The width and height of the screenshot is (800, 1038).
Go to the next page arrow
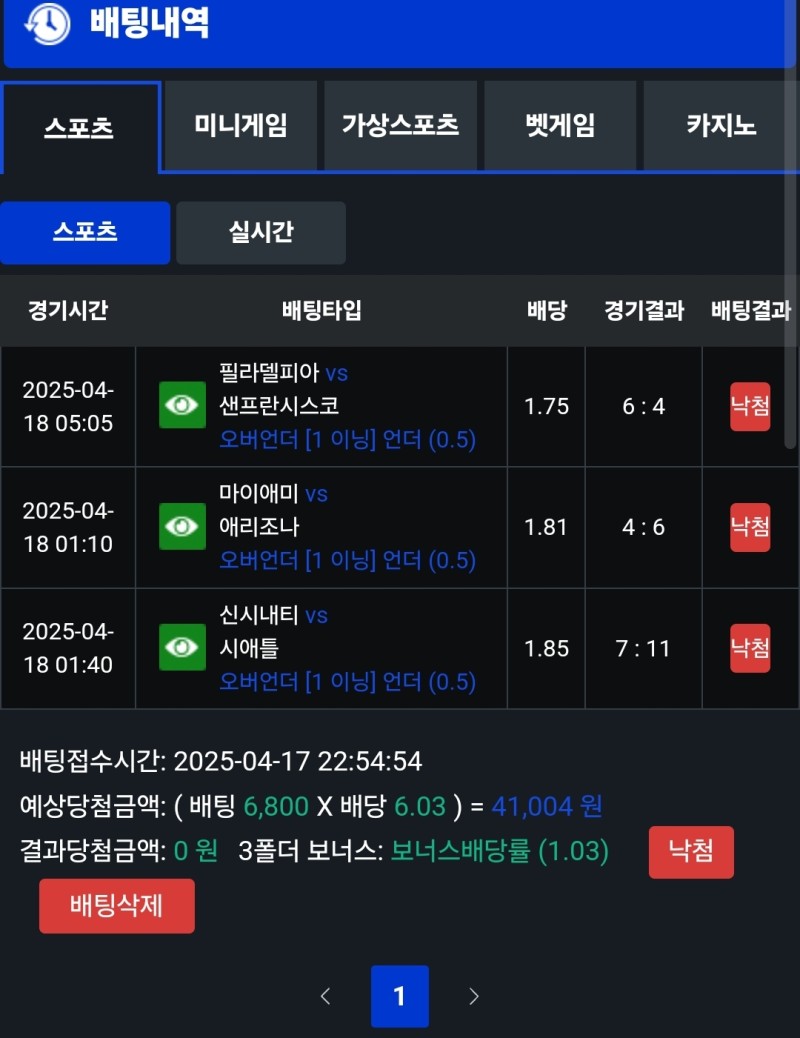point(474,996)
